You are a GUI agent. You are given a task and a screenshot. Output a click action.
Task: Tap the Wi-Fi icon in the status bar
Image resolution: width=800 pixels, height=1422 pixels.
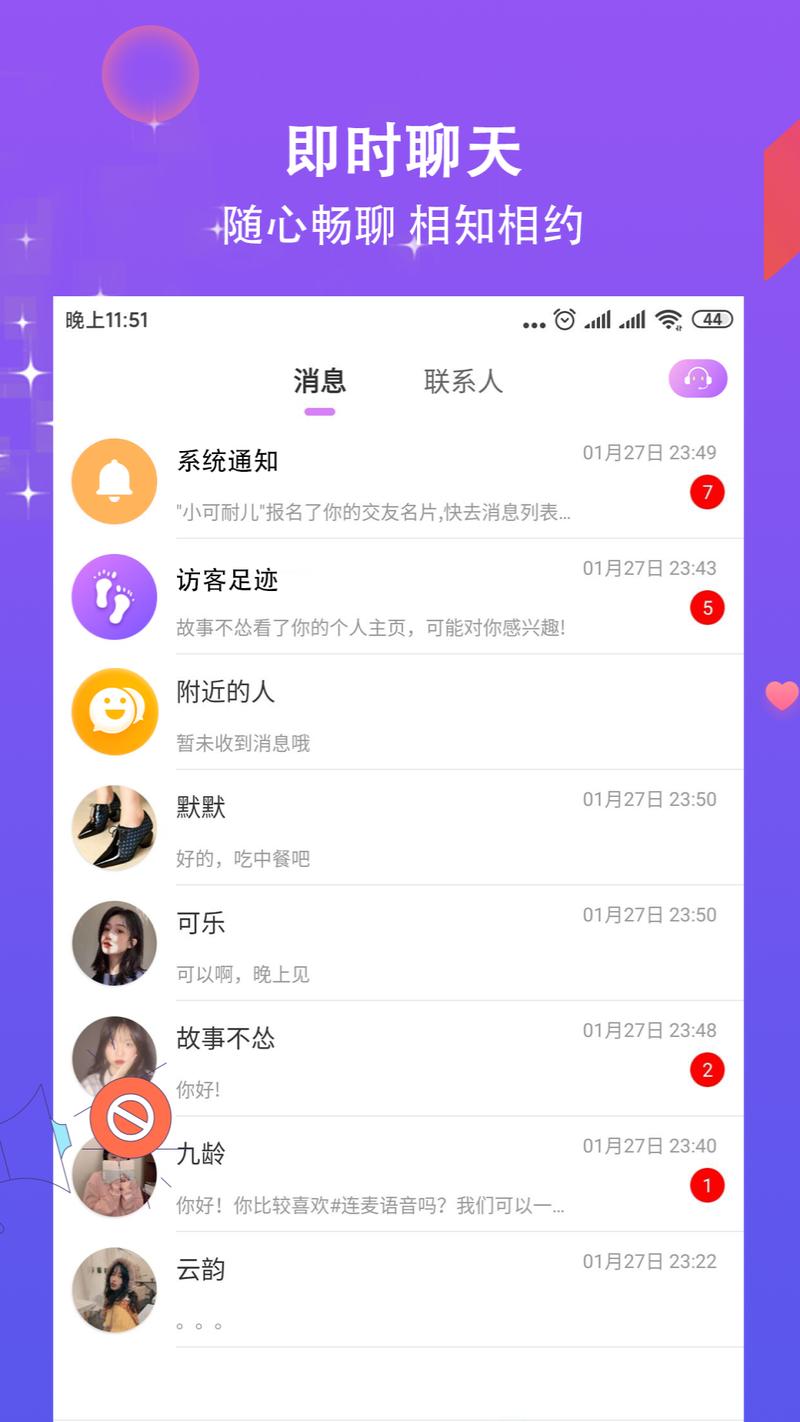[x=668, y=319]
